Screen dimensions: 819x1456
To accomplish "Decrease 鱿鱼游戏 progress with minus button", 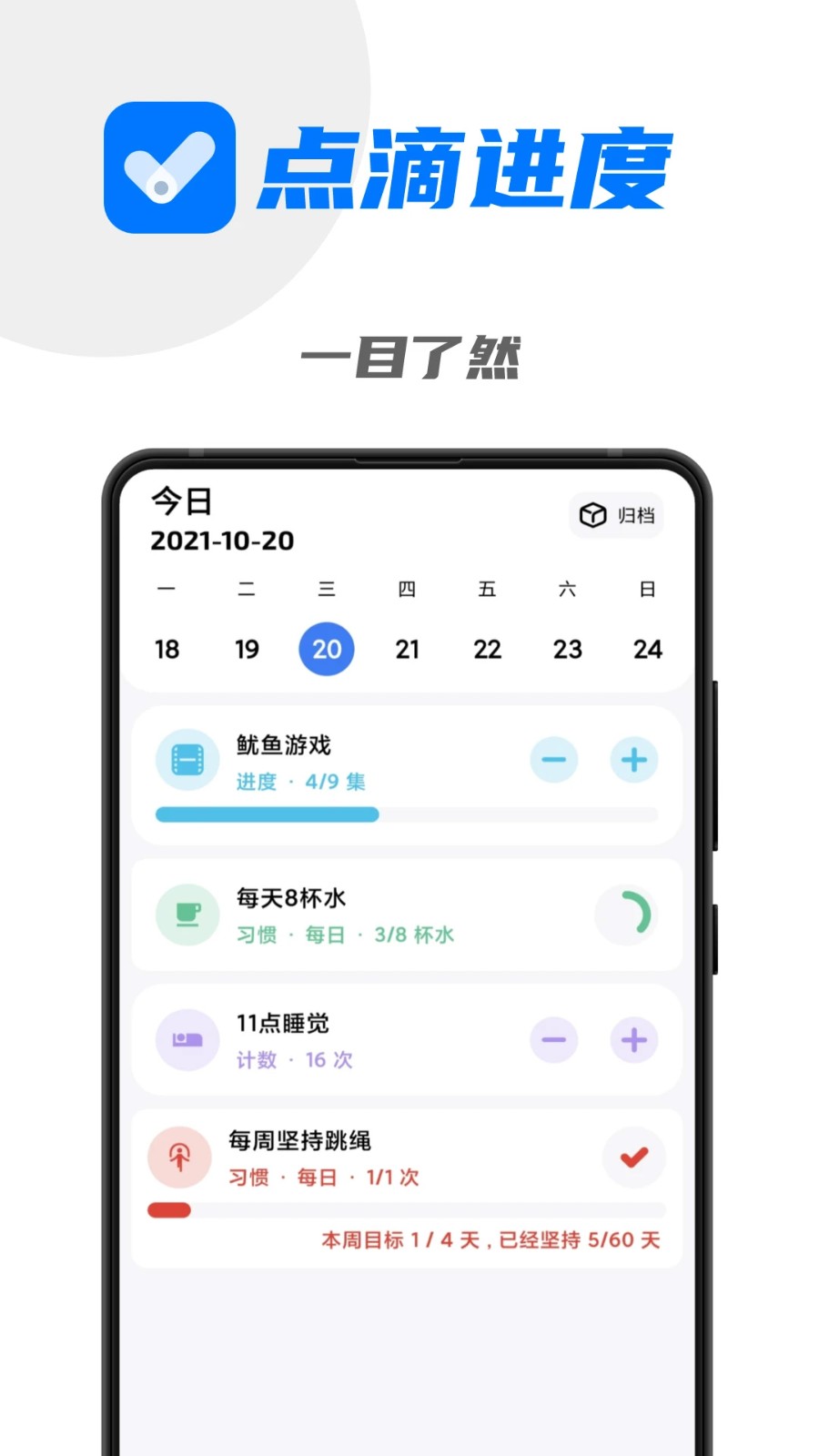I will coord(554,760).
